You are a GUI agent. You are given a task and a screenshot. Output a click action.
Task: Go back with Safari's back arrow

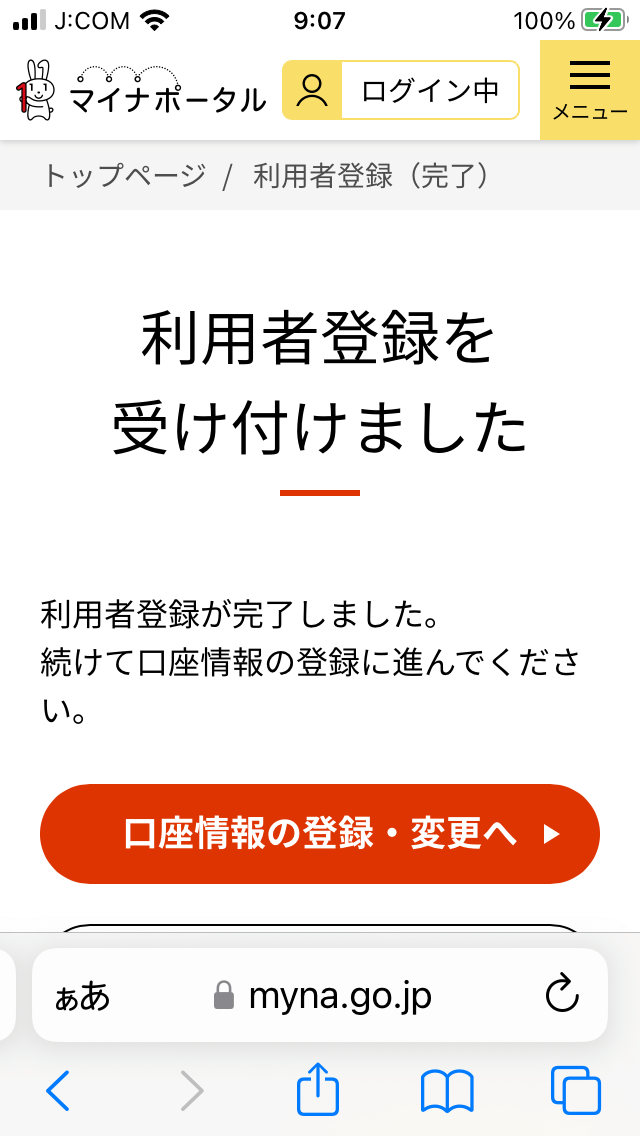pos(58,1090)
